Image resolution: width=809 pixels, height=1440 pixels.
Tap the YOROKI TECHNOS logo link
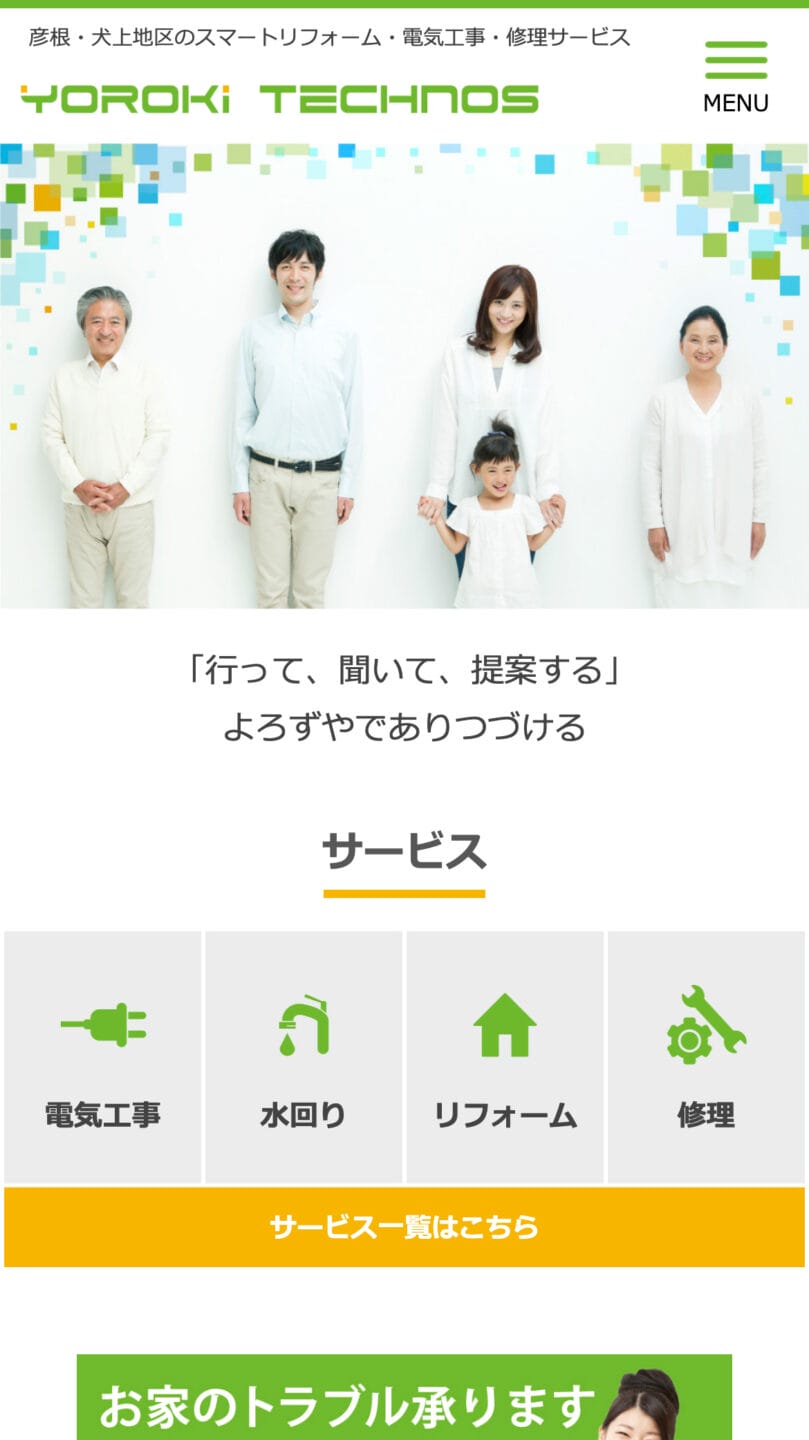[x=279, y=99]
